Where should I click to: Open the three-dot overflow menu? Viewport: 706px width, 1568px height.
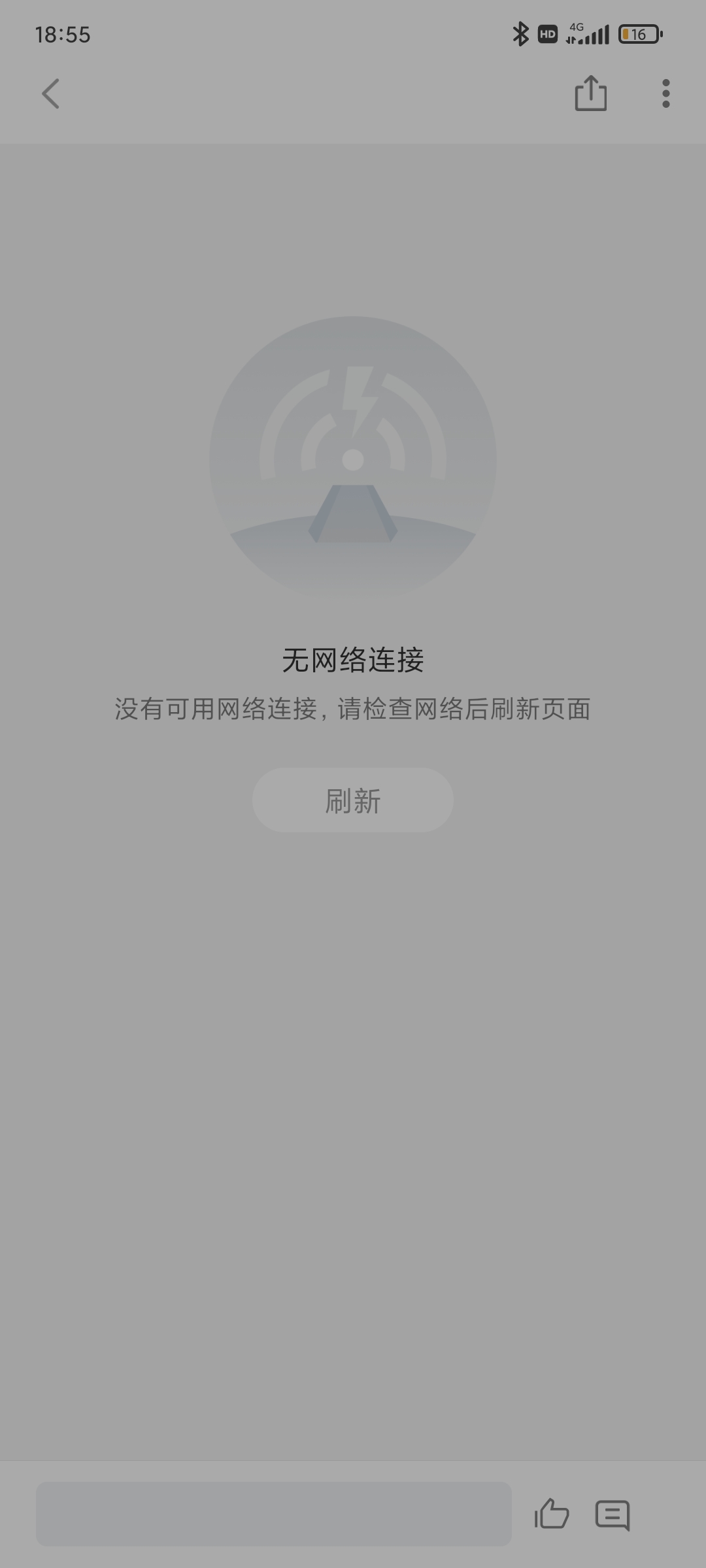click(665, 93)
